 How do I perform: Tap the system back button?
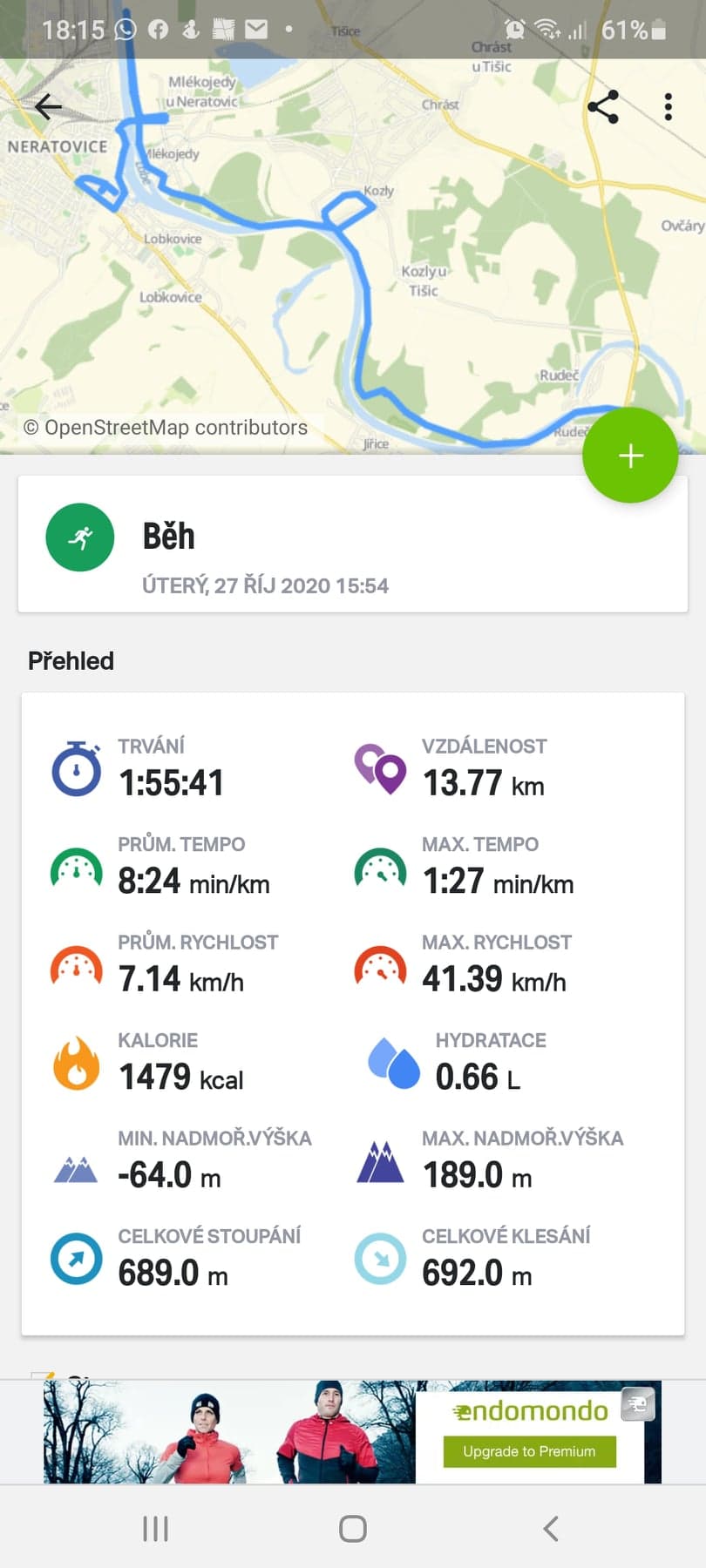coord(550,1529)
